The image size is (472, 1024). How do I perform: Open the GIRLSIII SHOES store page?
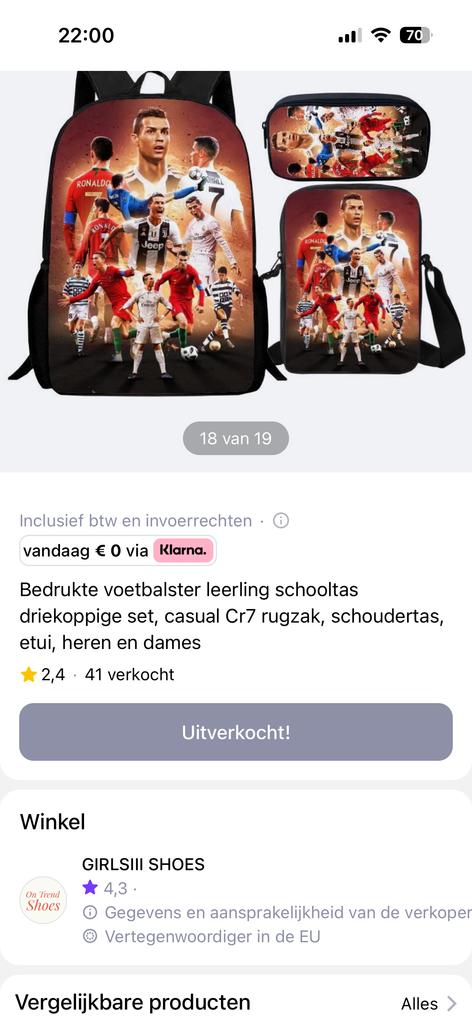143,864
